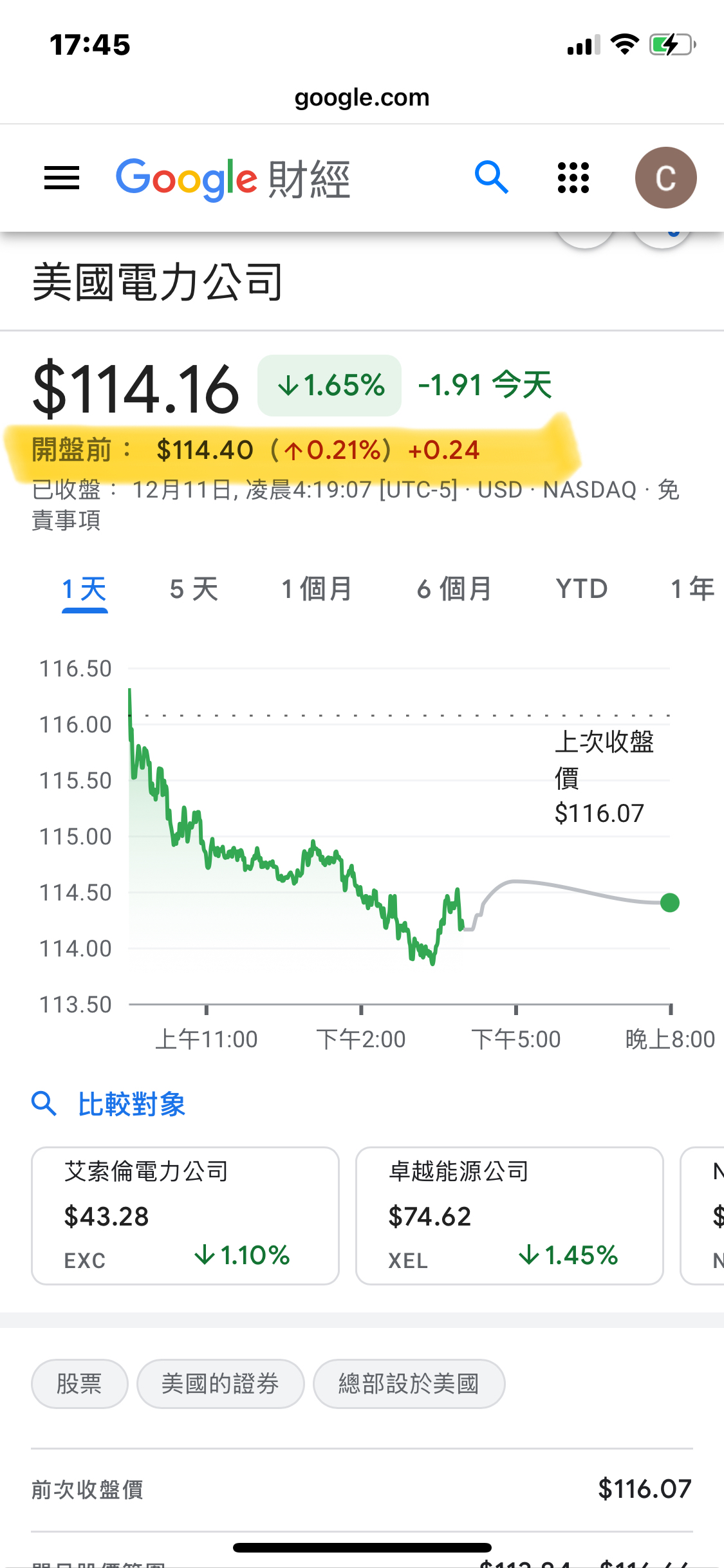Open the Google apps launcher grid
This screenshot has width=724, height=1568.
[572, 178]
